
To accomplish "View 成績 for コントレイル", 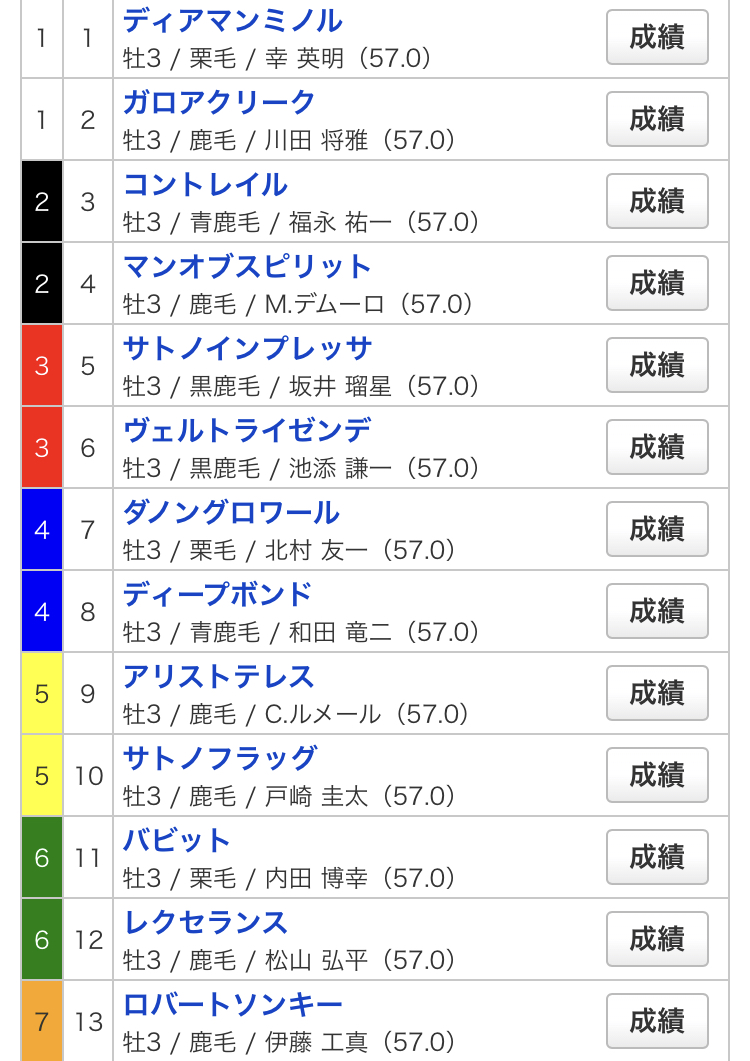I will click(x=657, y=201).
